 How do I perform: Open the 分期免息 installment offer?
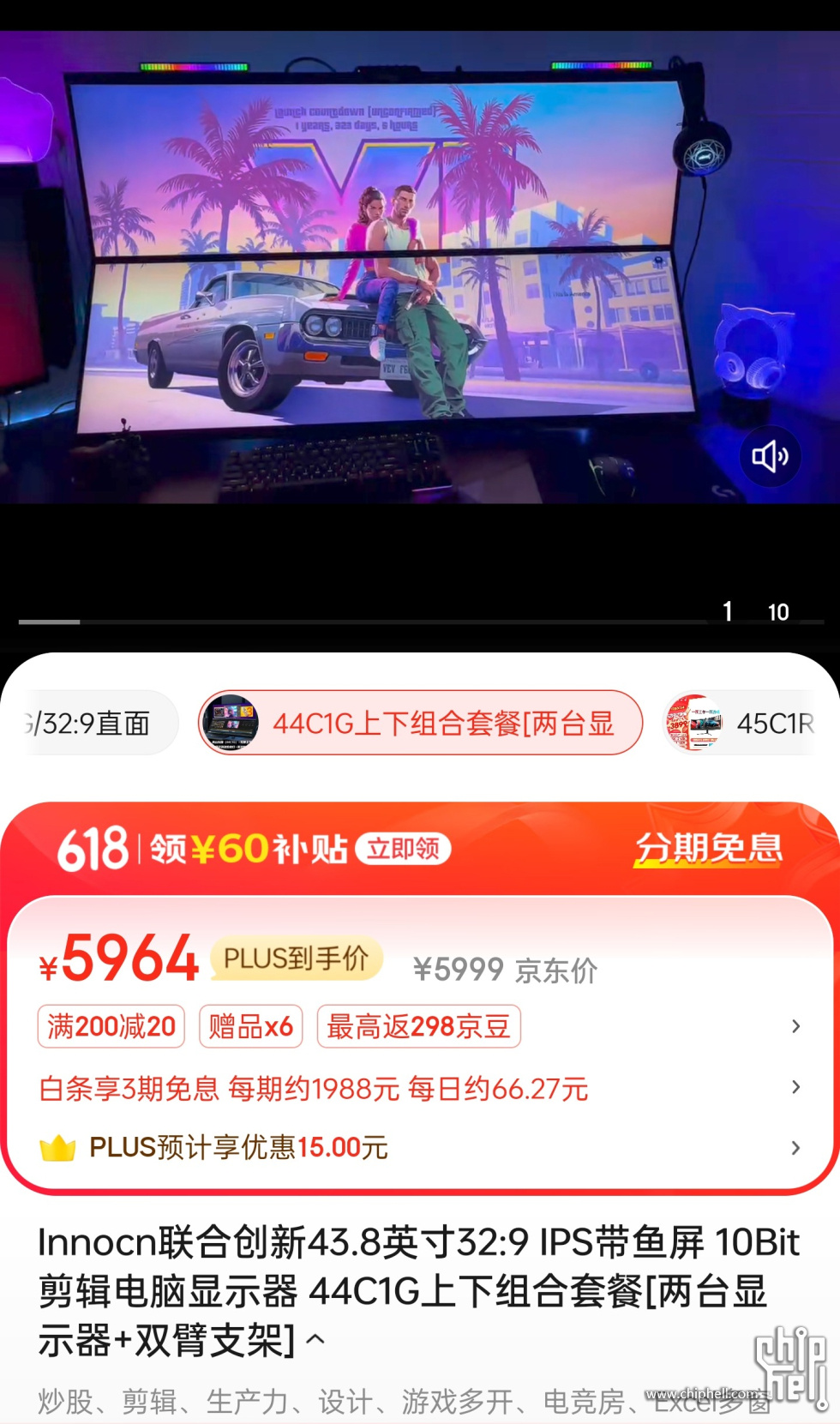[708, 848]
